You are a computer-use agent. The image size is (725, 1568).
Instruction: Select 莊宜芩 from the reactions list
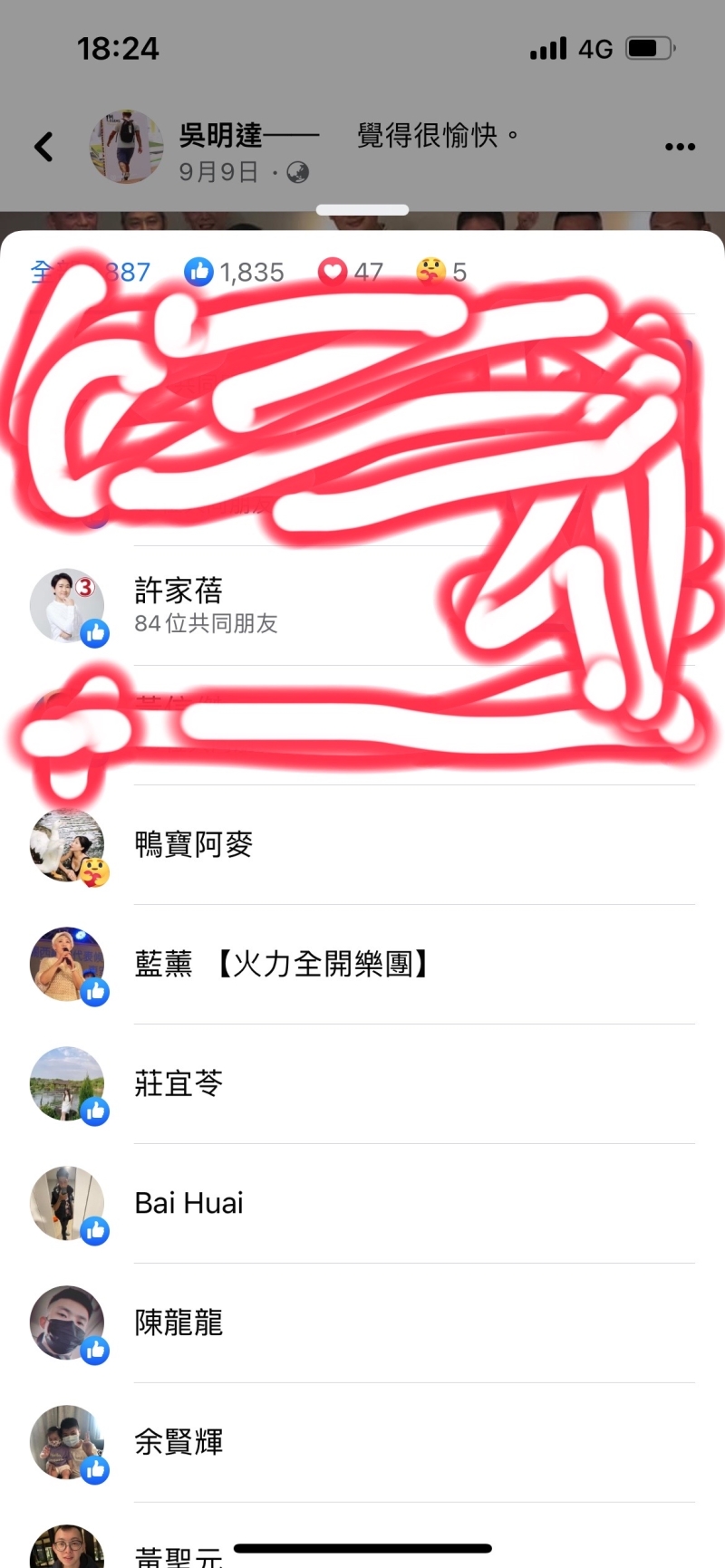[179, 1083]
